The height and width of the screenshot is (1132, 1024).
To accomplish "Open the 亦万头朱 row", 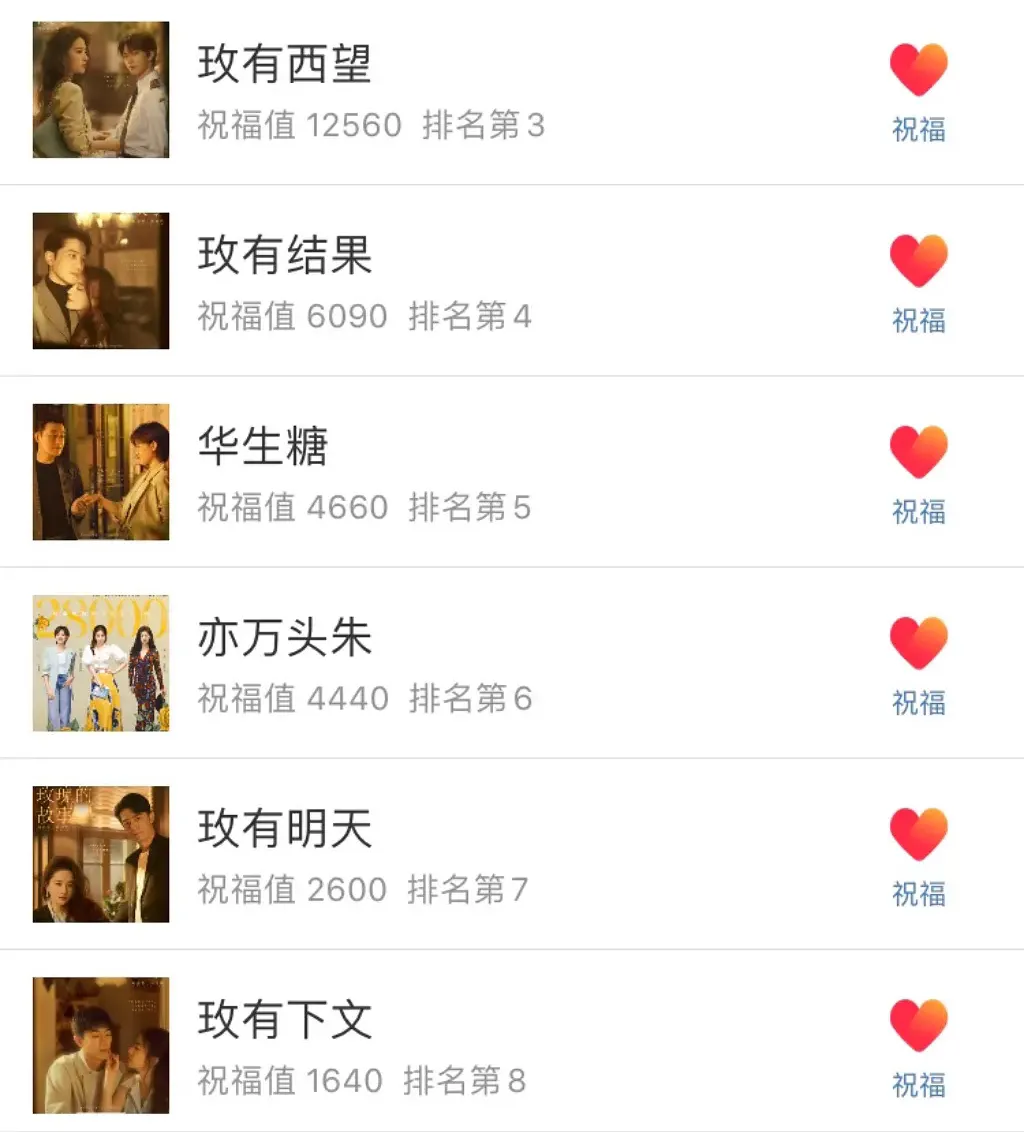I will point(285,638).
